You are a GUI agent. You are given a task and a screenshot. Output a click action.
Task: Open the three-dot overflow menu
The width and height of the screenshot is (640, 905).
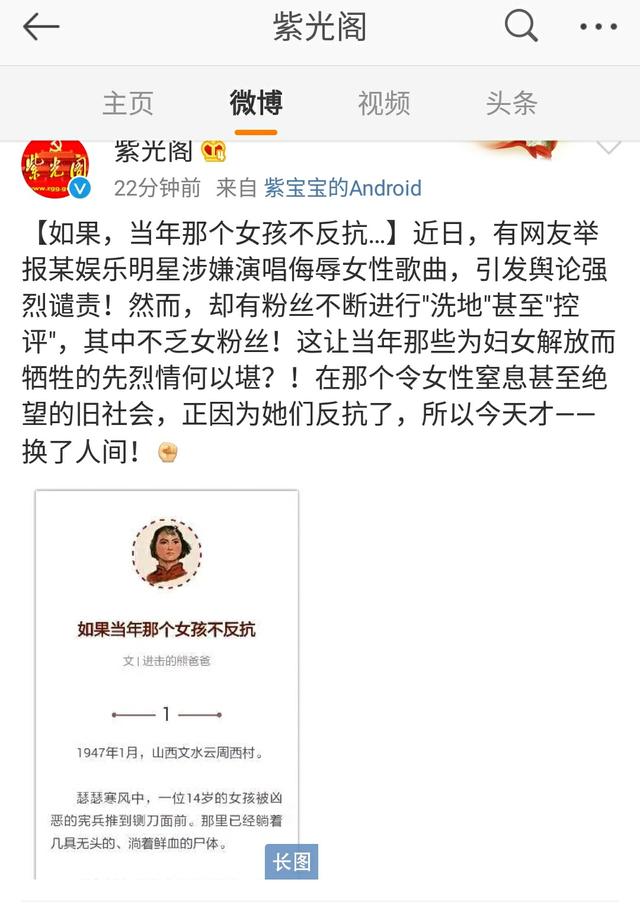point(599,27)
